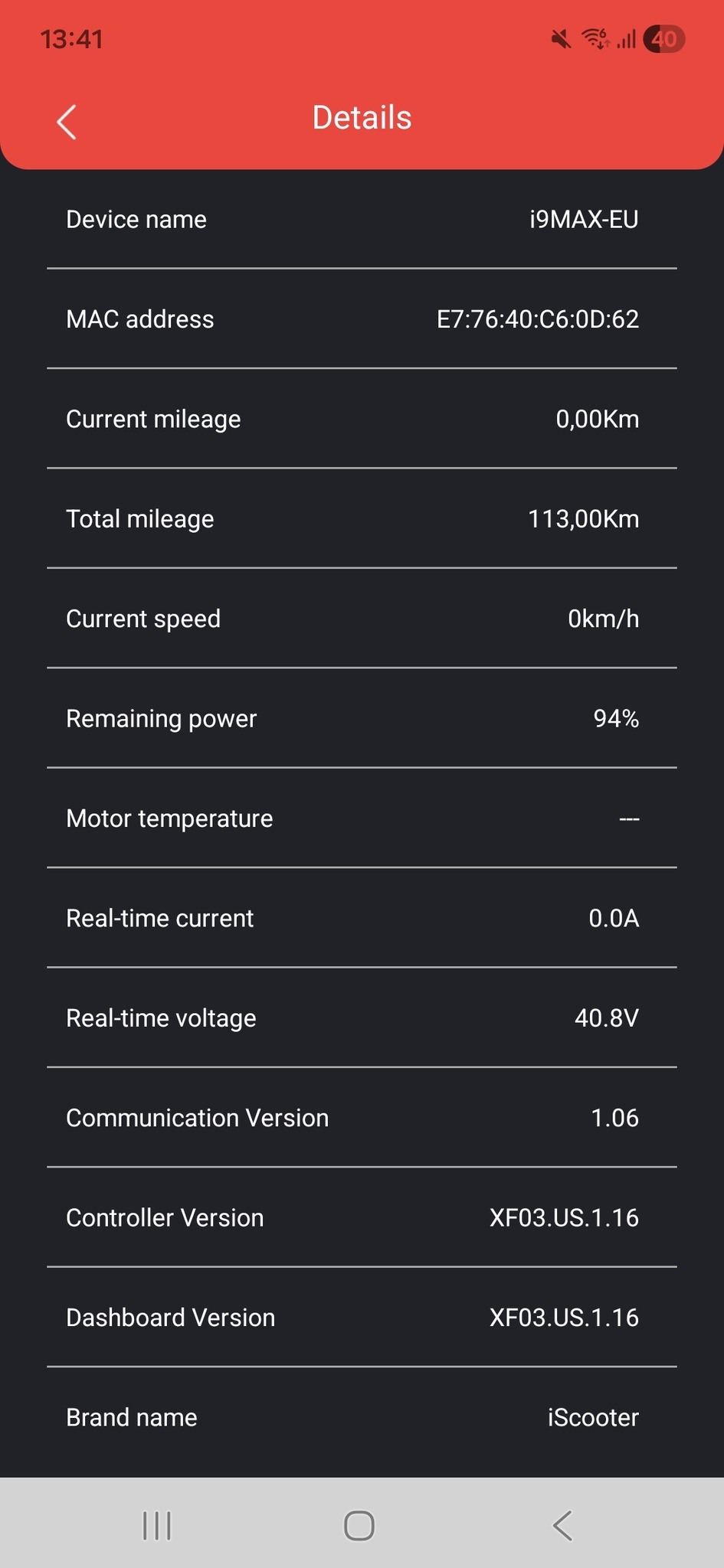Open recent apps from navigation bar

pos(157,1525)
